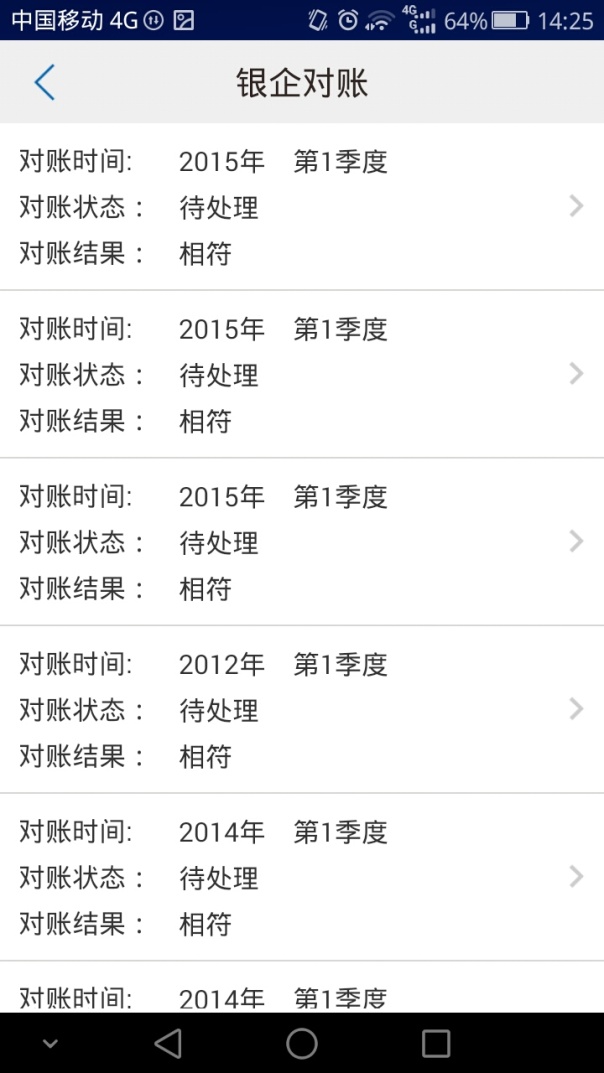Open the system recent apps view
604x1073 pixels.
(436, 1043)
